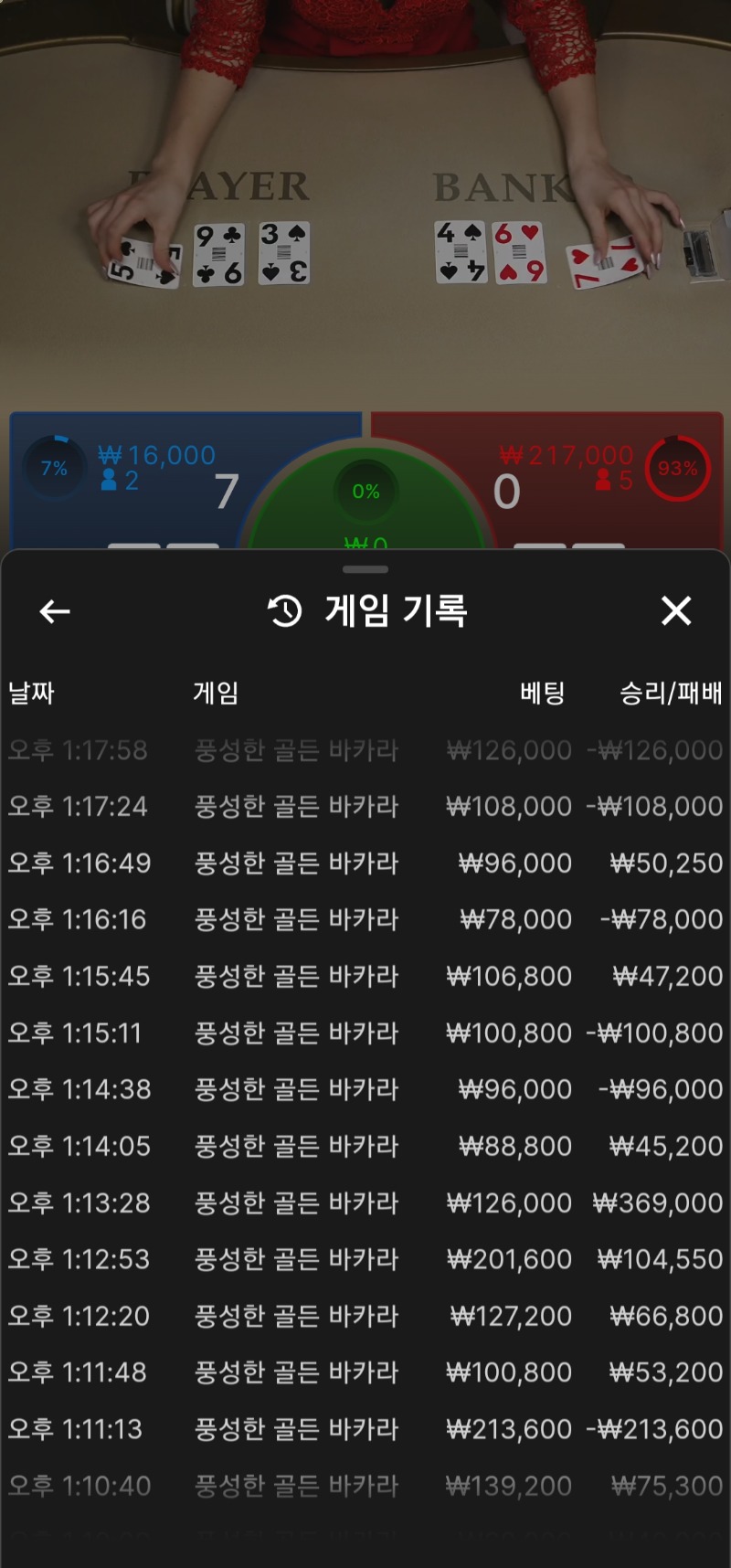
Task: Go back from the game history panel
Action: pyautogui.click(x=55, y=611)
